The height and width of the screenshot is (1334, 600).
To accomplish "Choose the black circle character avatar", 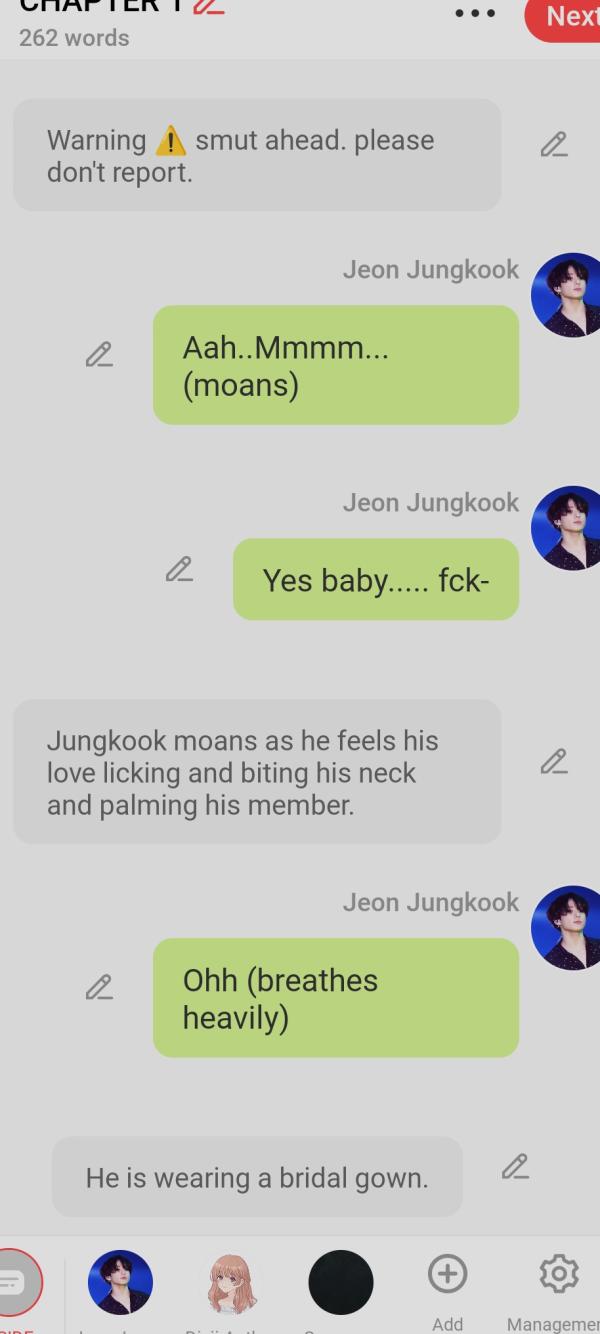I will pyautogui.click(x=340, y=1282).
